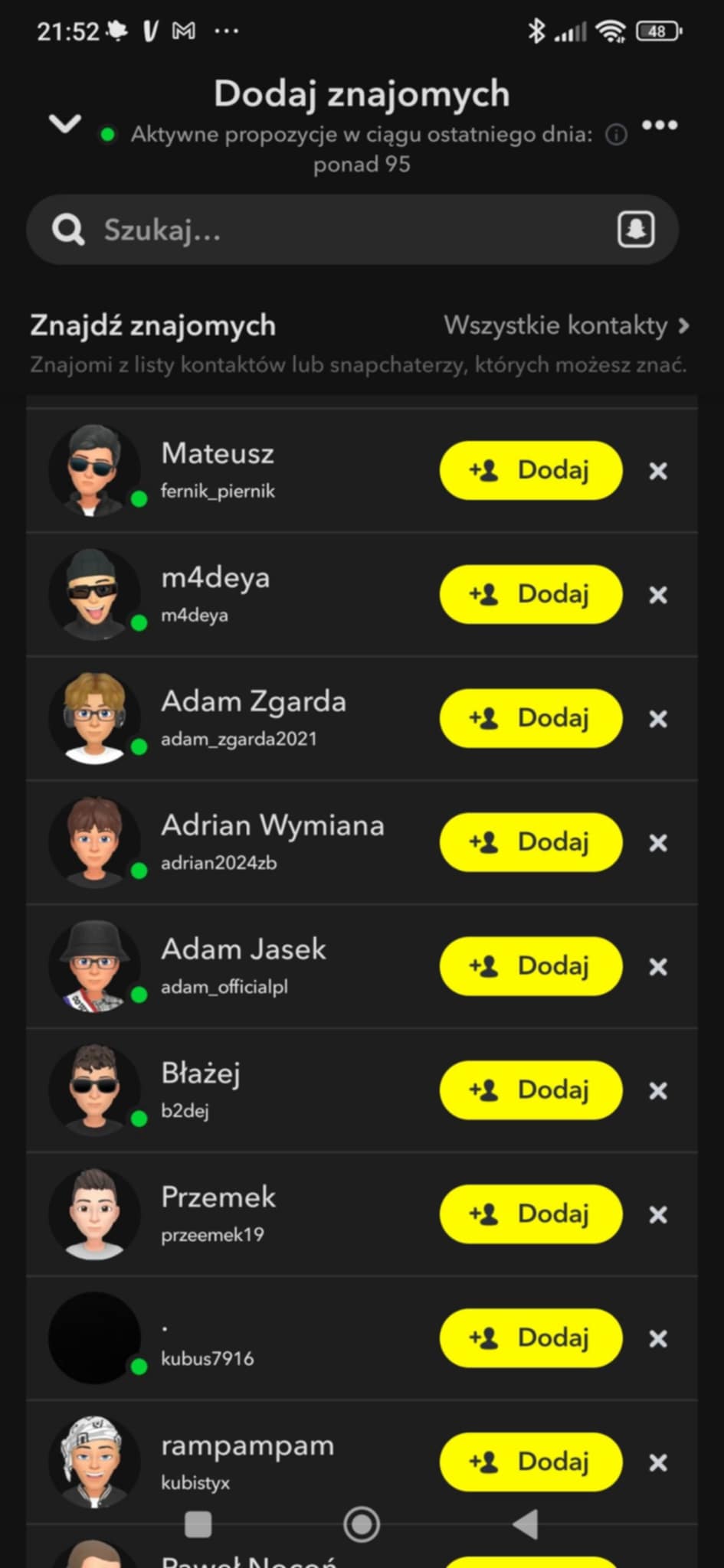Screen dimensions: 724x1568
Task: Tap the m4deya Bitmoji avatar
Action: [x=94, y=594]
